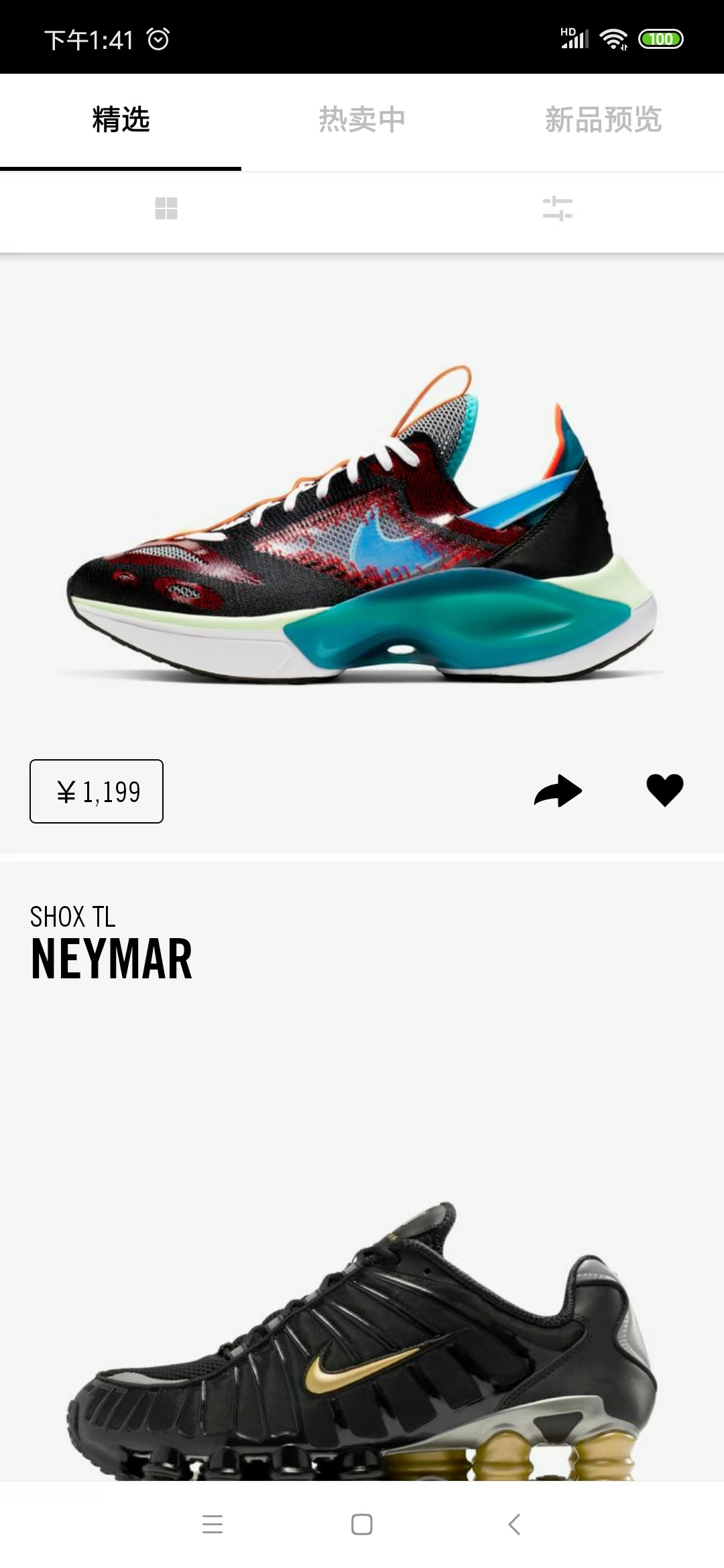724x1568 pixels.
Task: Open the filter options
Action: pyautogui.click(x=557, y=208)
